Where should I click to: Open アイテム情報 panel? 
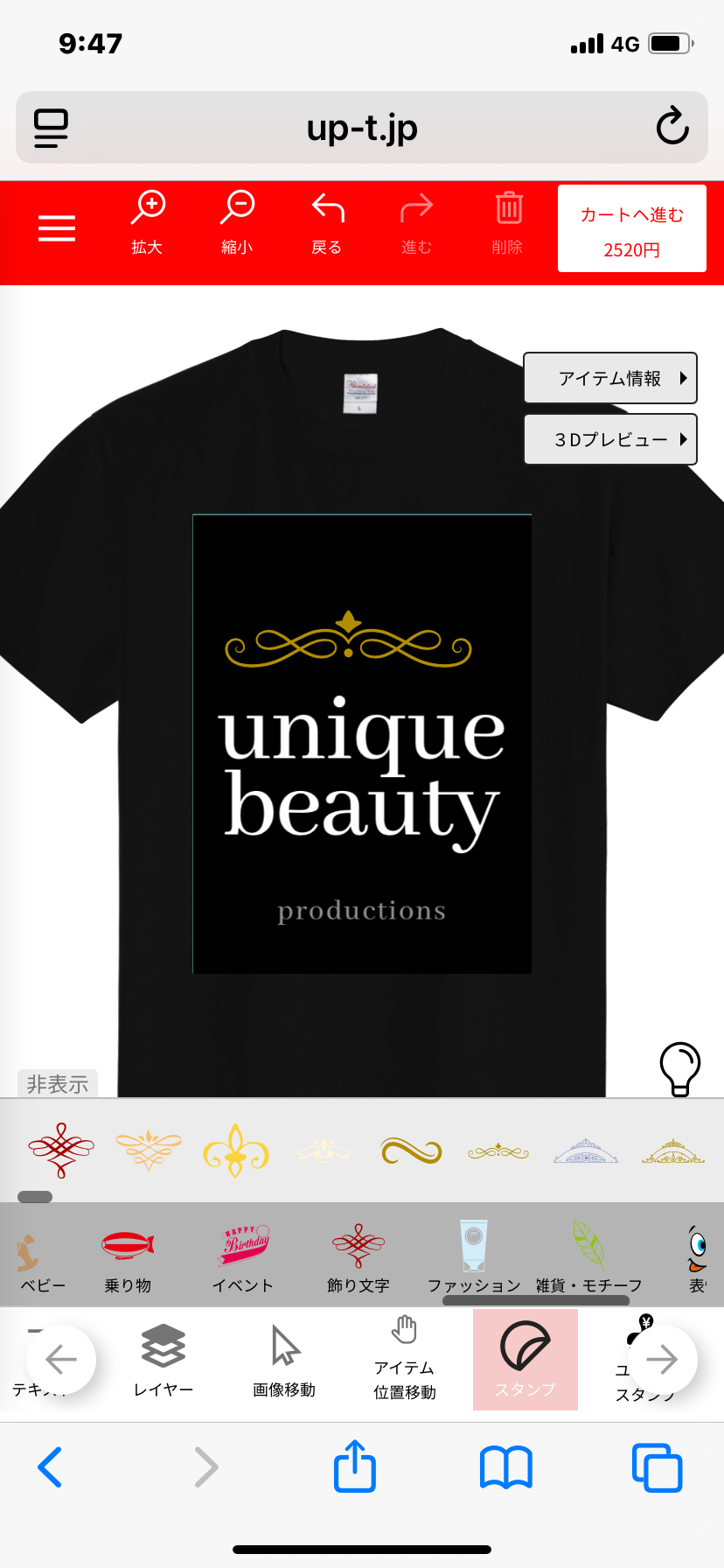(x=610, y=378)
